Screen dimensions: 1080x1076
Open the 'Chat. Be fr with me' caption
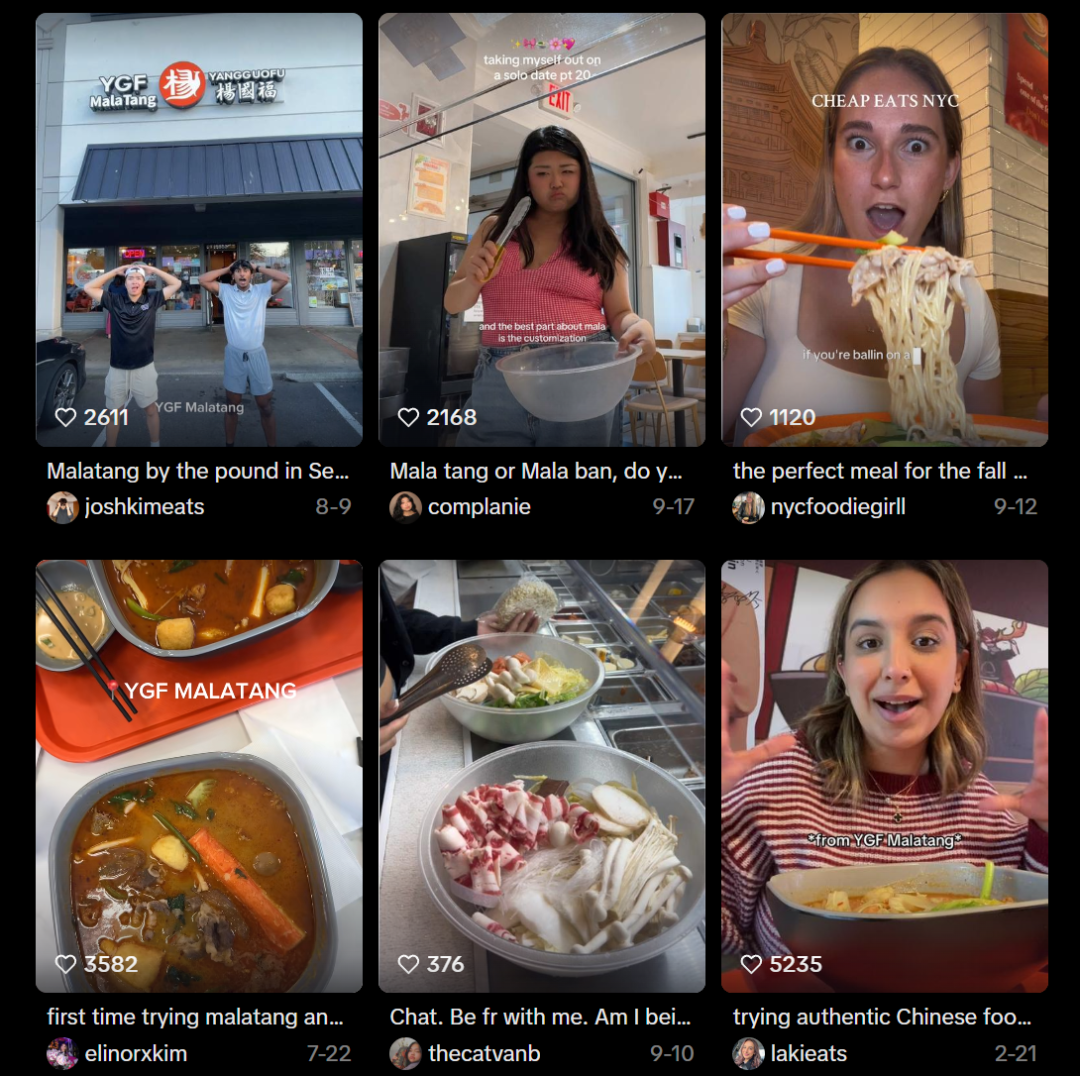point(540,1017)
